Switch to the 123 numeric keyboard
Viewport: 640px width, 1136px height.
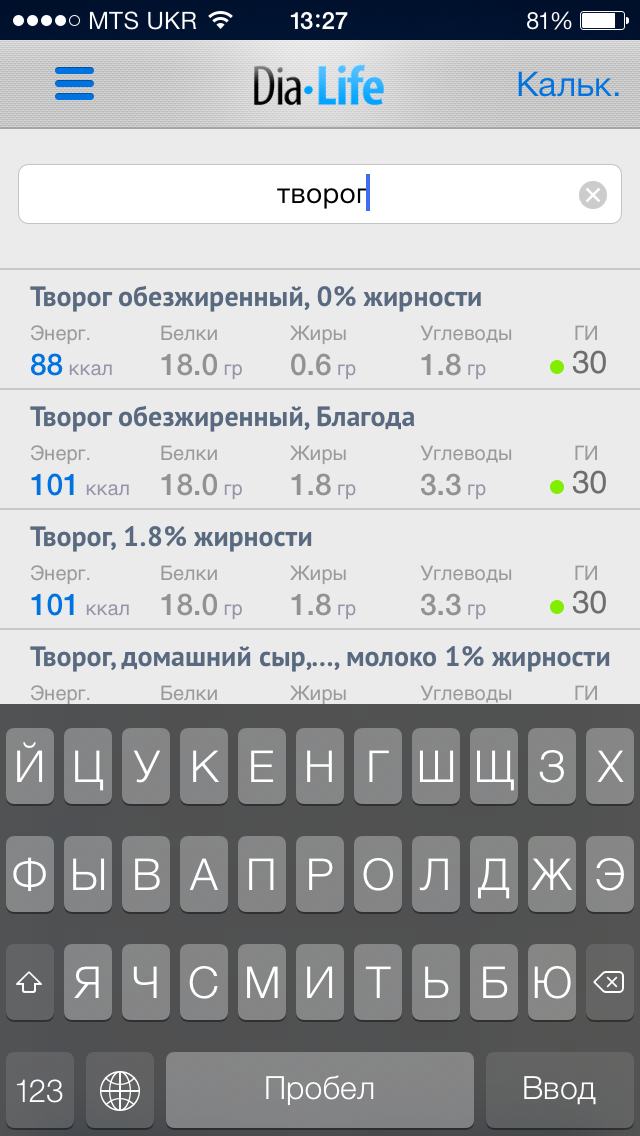coord(40,1089)
